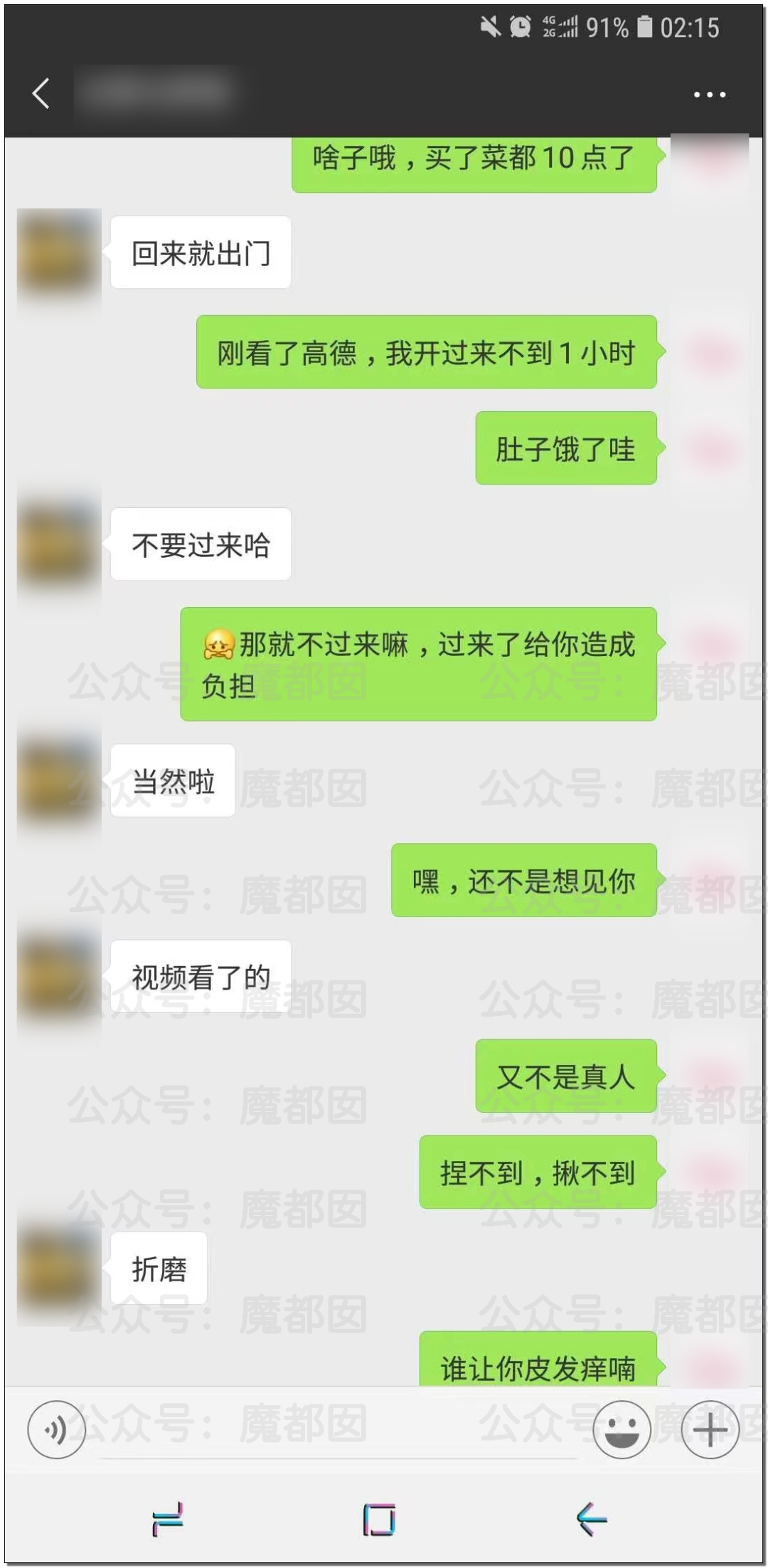Open the plus attachment menu
Viewport: 768px width, 1568px height.
point(710,1429)
